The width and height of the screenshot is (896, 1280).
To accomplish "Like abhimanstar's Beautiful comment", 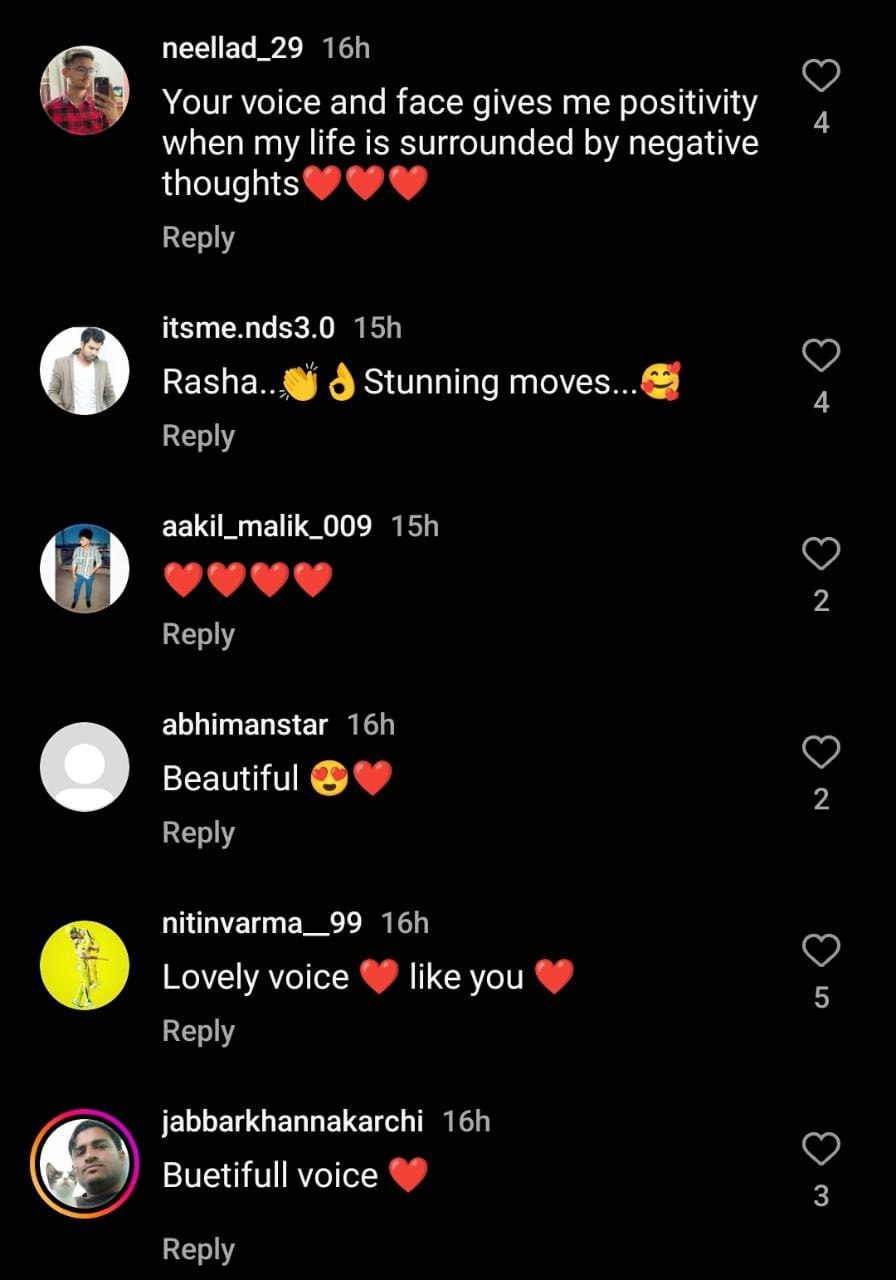I will click(821, 752).
